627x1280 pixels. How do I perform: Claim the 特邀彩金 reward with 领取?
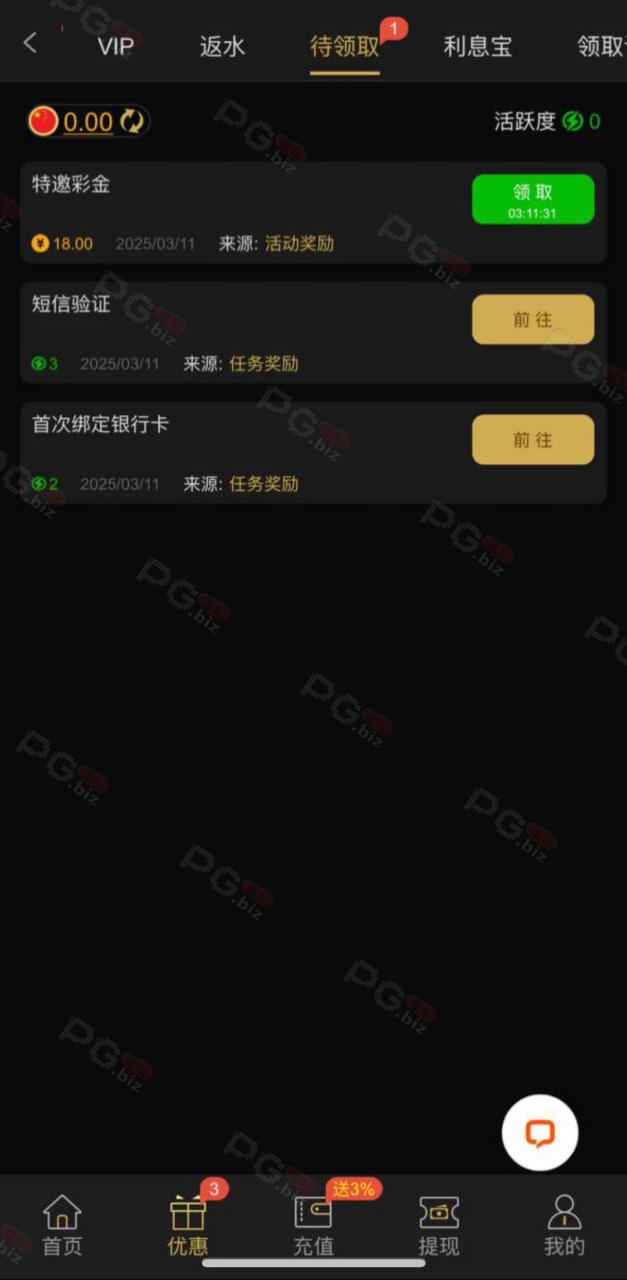(x=533, y=199)
